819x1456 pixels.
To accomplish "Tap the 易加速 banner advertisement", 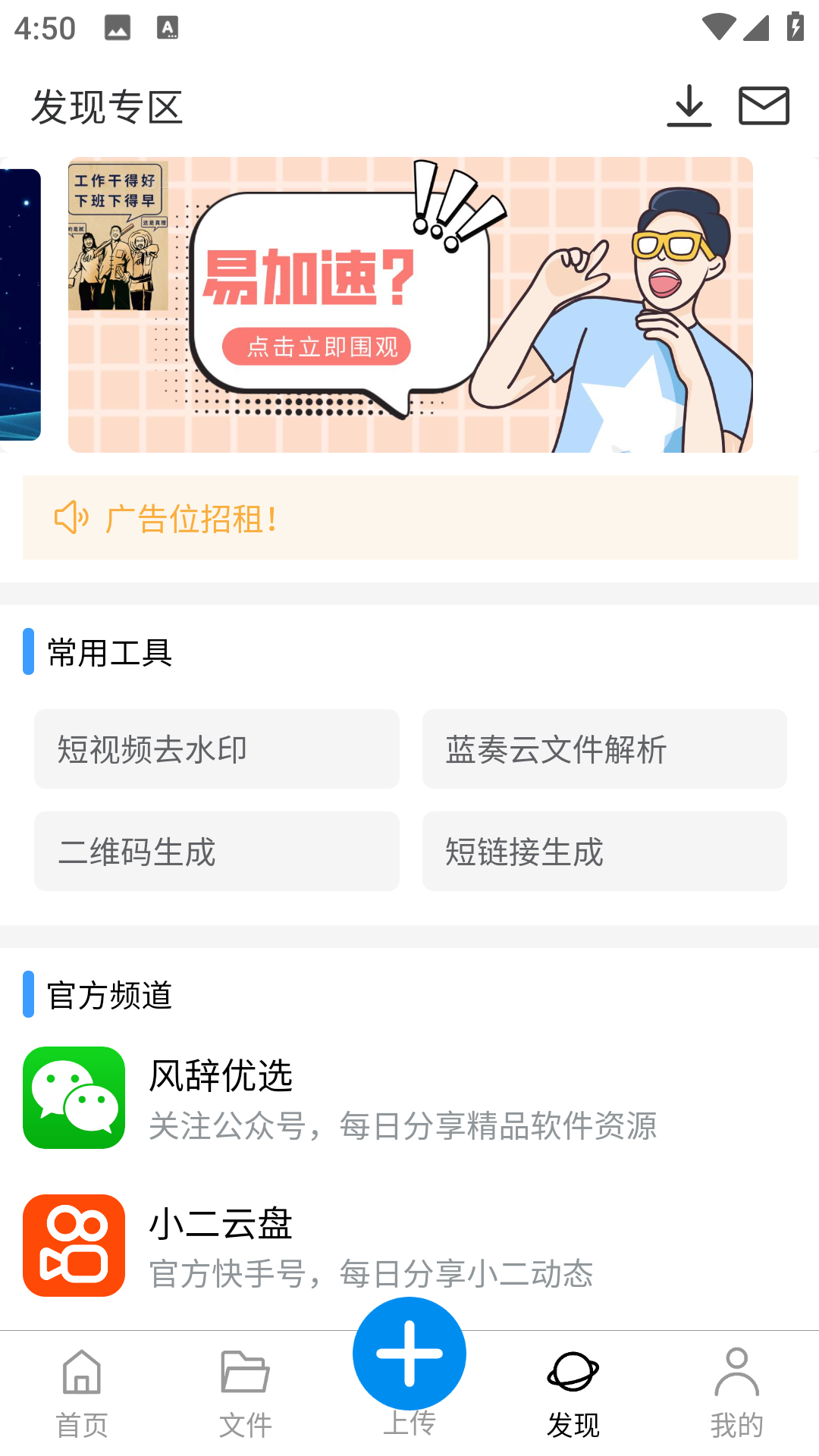I will point(409,303).
